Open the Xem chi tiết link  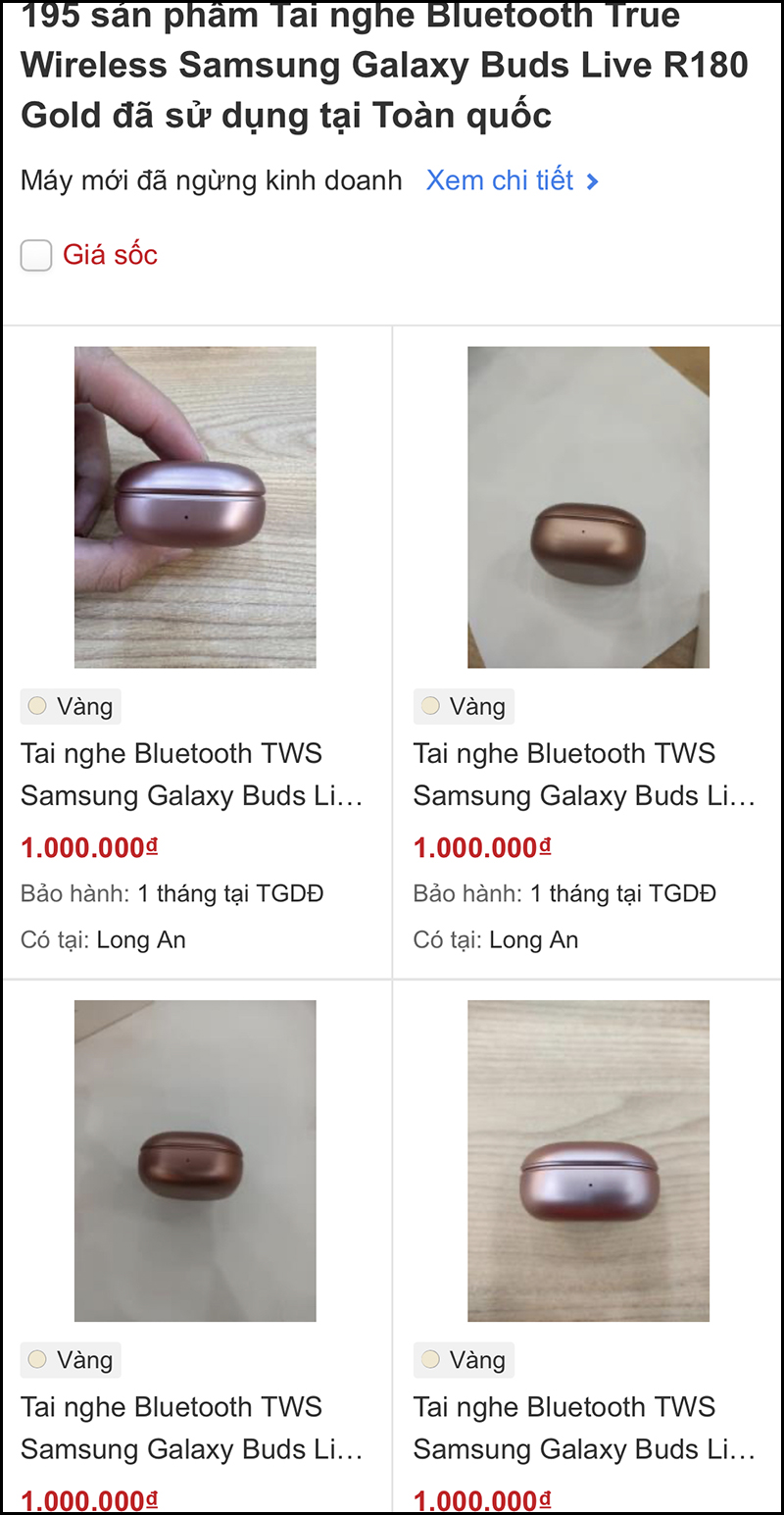click(499, 180)
